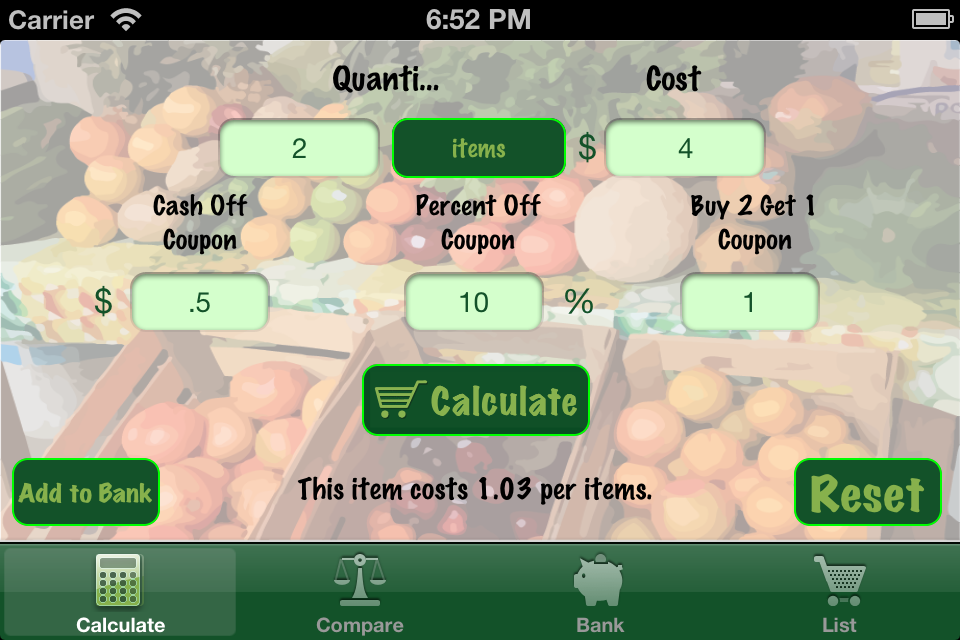960x640 pixels.
Task: Hit the Calculate cart button
Action: [x=476, y=400]
